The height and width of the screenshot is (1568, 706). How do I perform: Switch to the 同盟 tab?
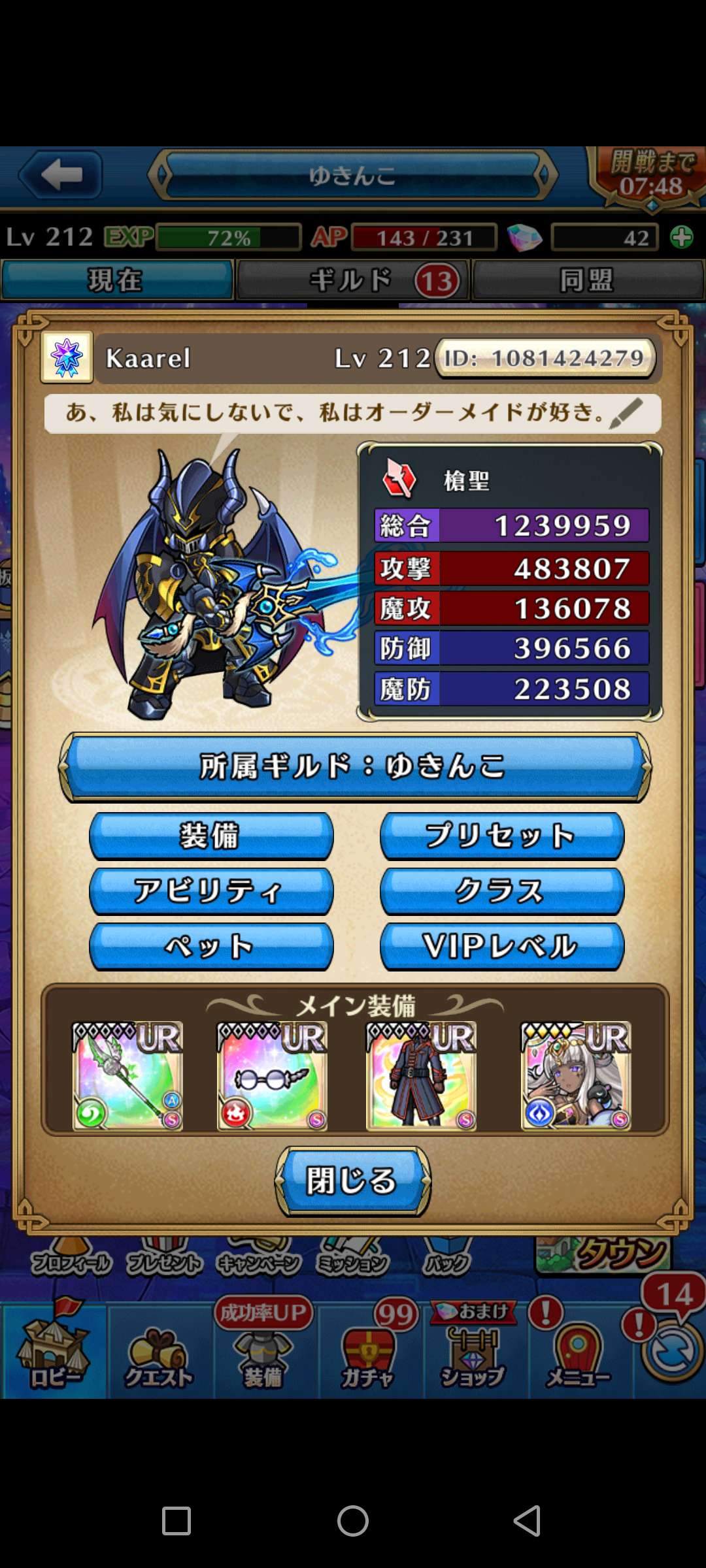pos(586,280)
